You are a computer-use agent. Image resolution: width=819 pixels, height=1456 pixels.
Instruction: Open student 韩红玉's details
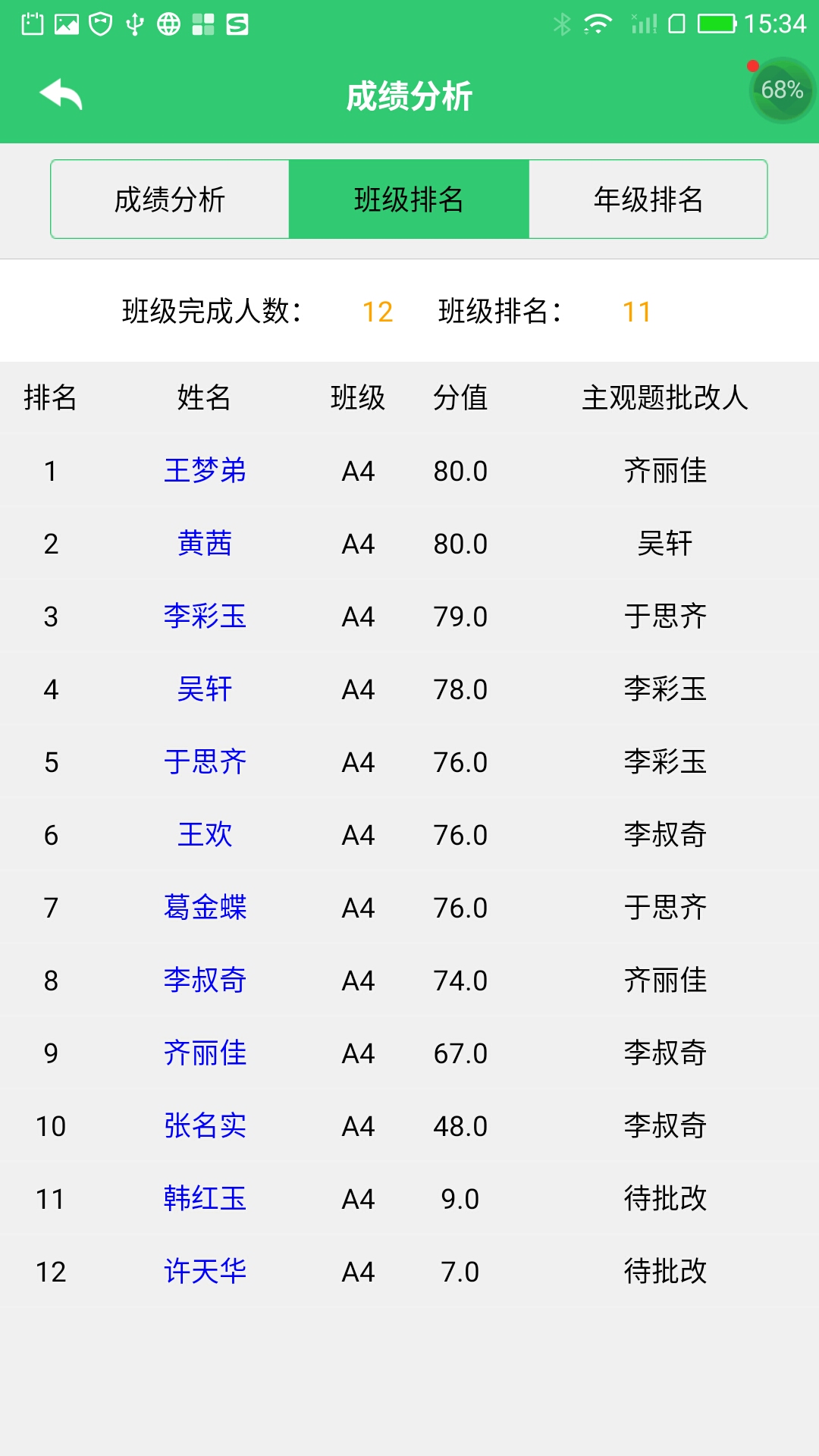tap(206, 1199)
